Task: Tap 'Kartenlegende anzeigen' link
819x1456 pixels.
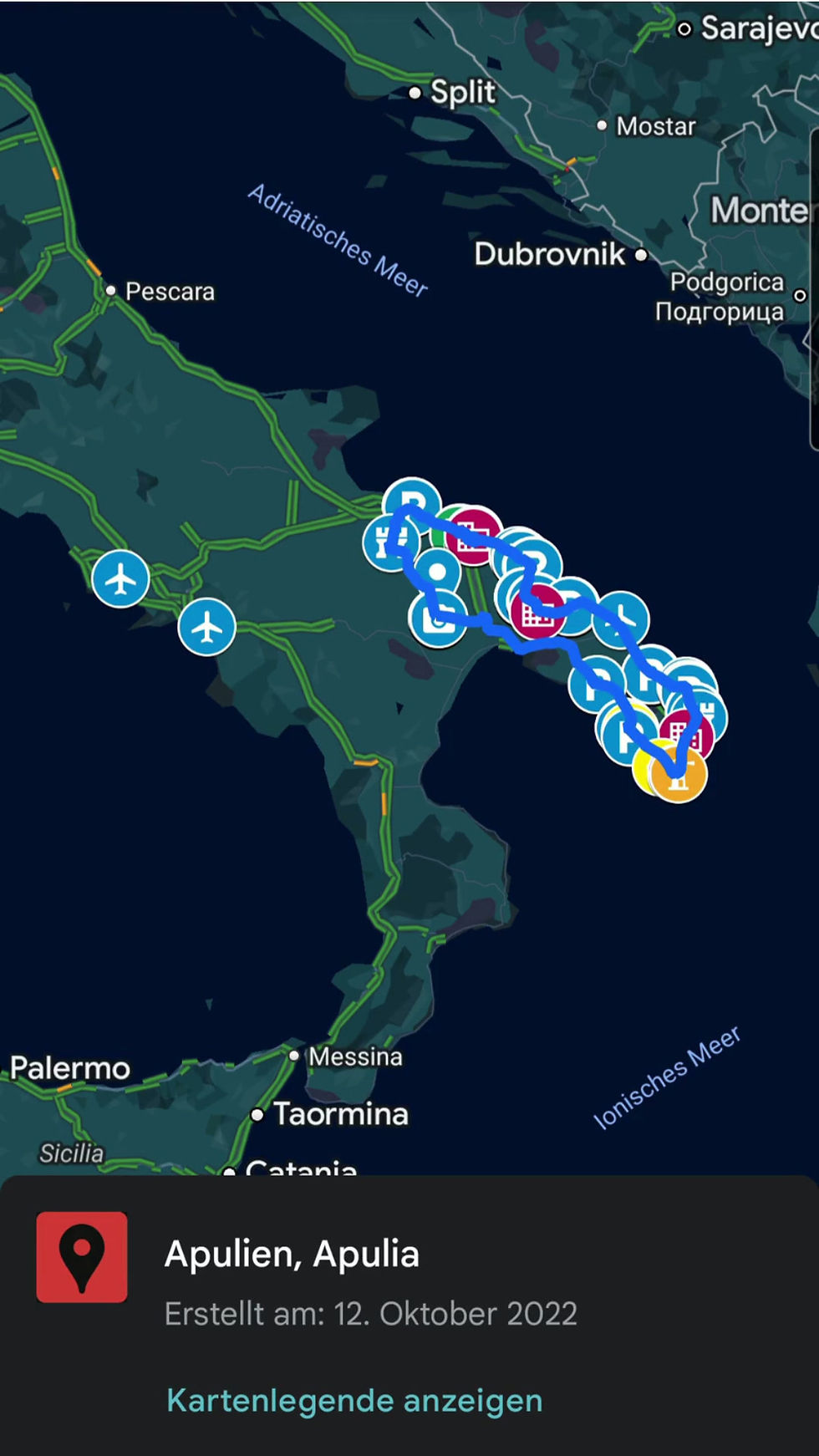Action: 354,1400
